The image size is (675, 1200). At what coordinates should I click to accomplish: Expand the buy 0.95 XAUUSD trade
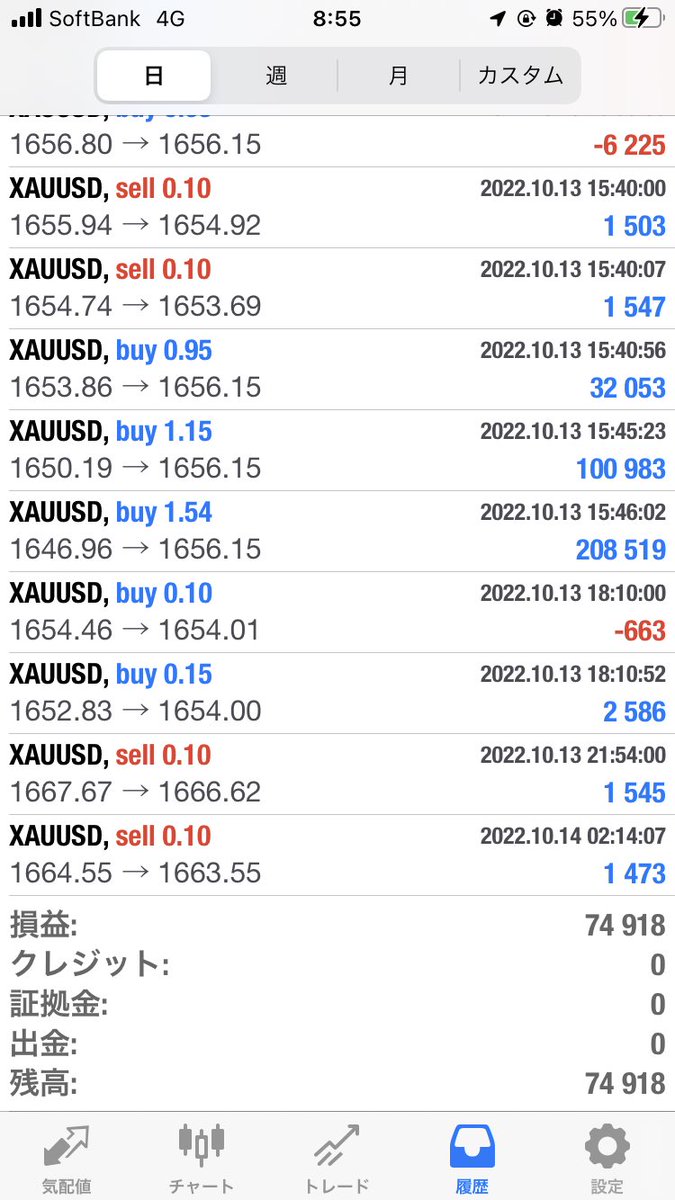(337, 369)
